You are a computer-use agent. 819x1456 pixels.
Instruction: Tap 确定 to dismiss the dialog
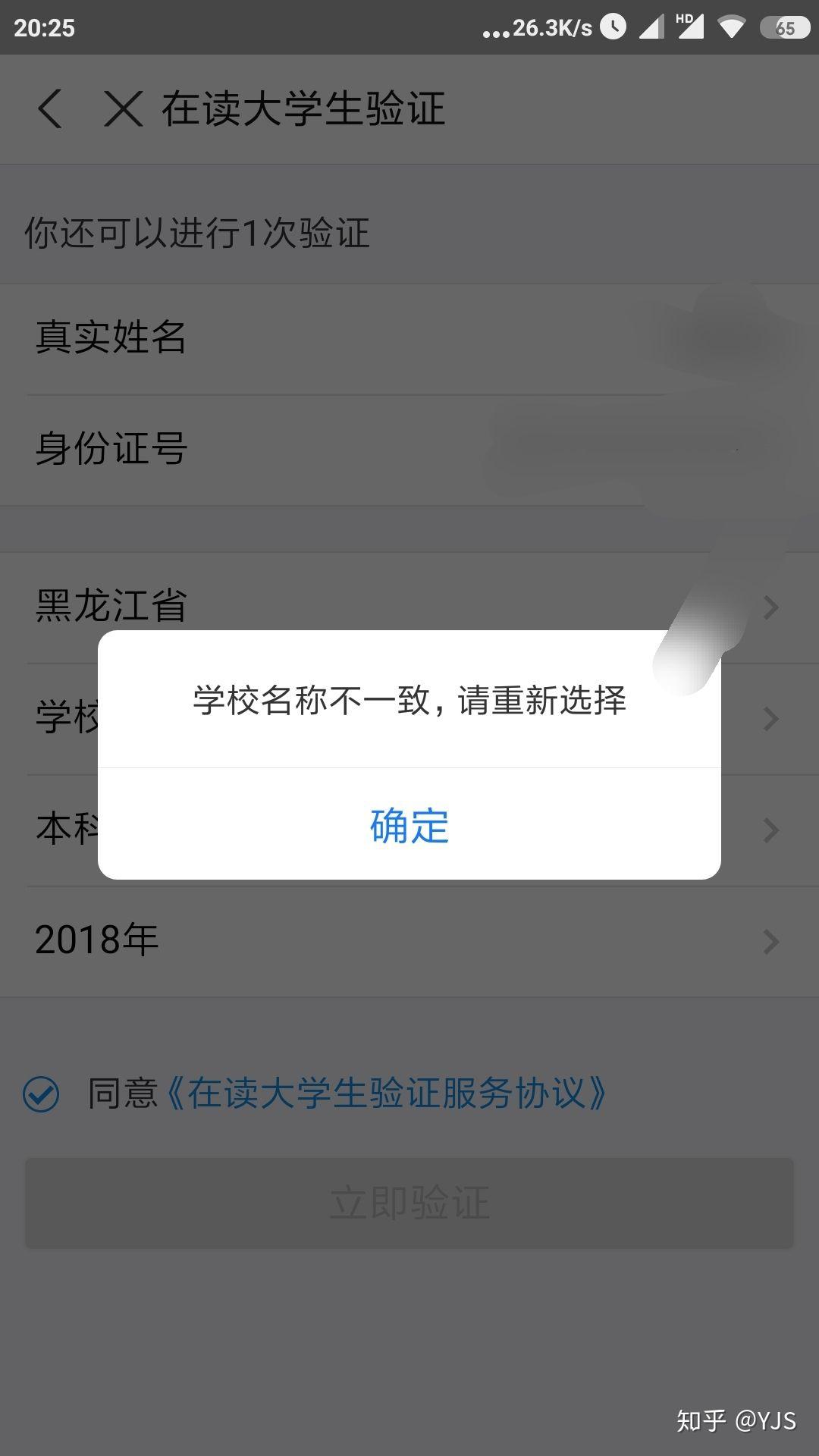click(x=408, y=829)
